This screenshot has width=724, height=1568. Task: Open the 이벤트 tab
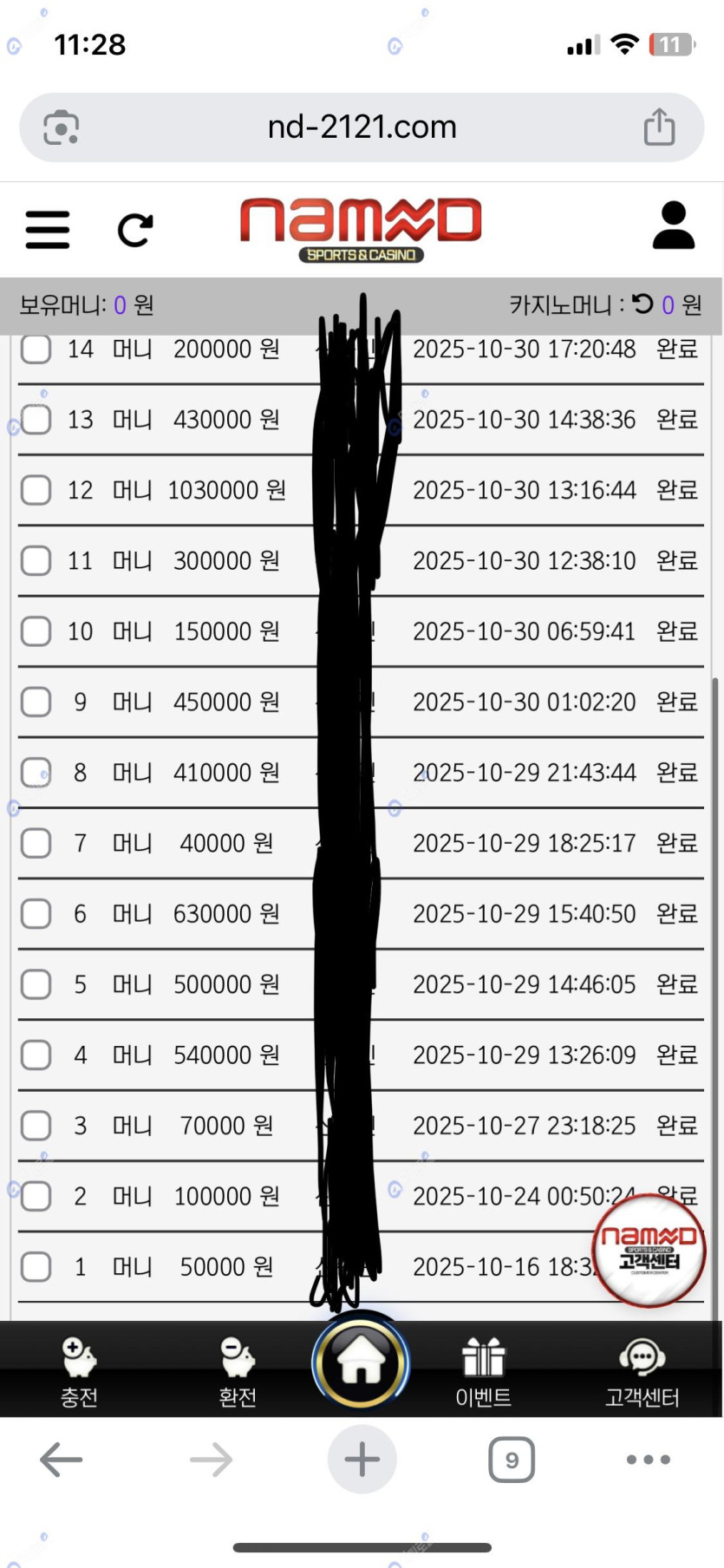pos(483,1372)
